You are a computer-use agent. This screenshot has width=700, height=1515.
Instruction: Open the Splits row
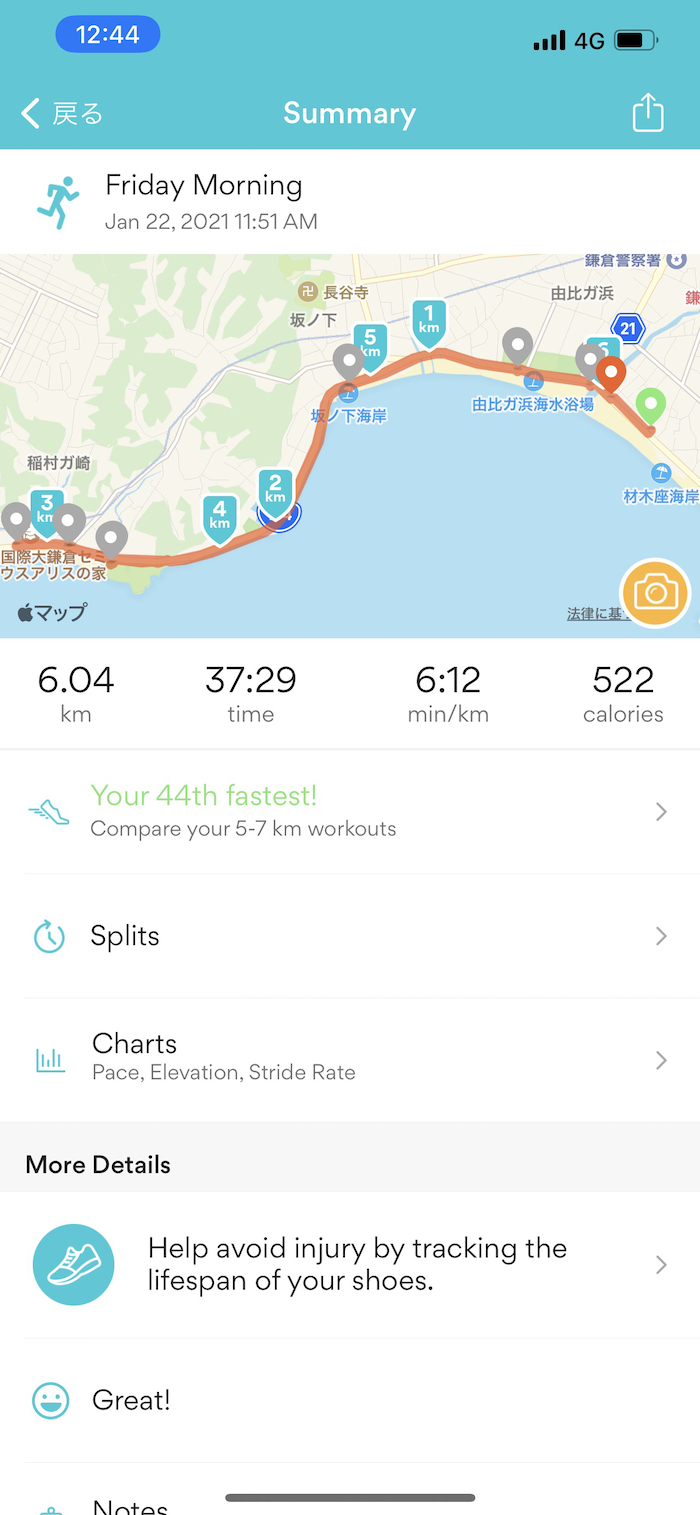350,936
